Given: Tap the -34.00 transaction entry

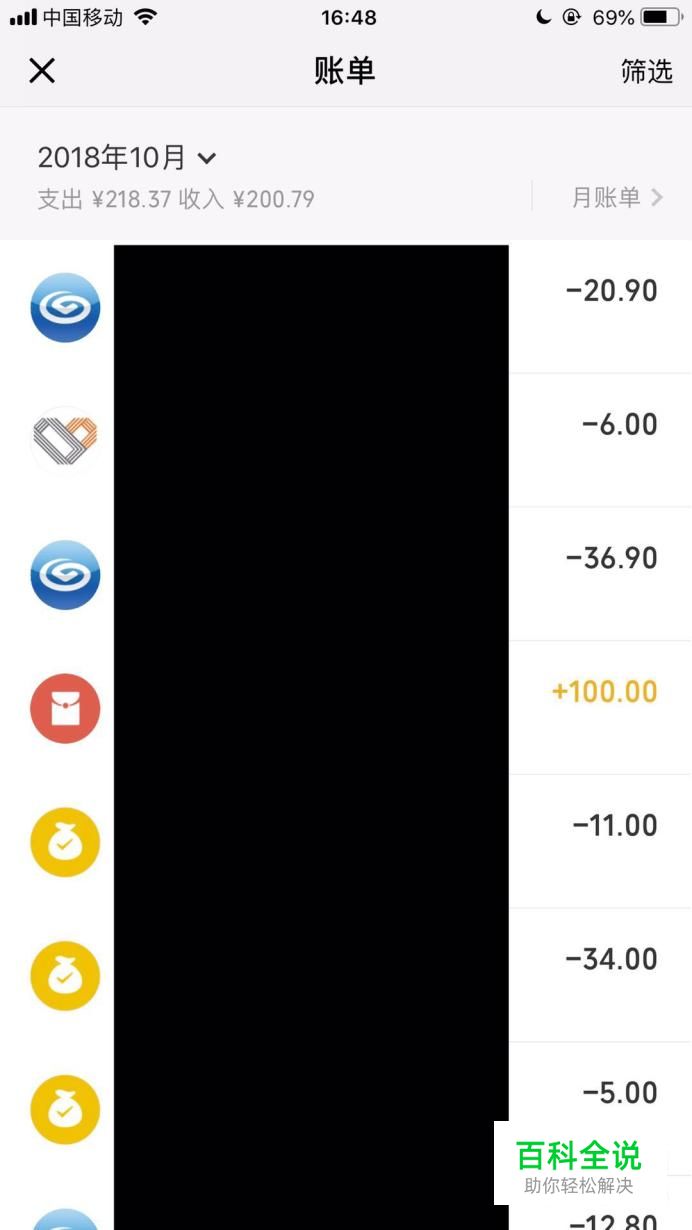Looking at the screenshot, I should click(611, 960).
